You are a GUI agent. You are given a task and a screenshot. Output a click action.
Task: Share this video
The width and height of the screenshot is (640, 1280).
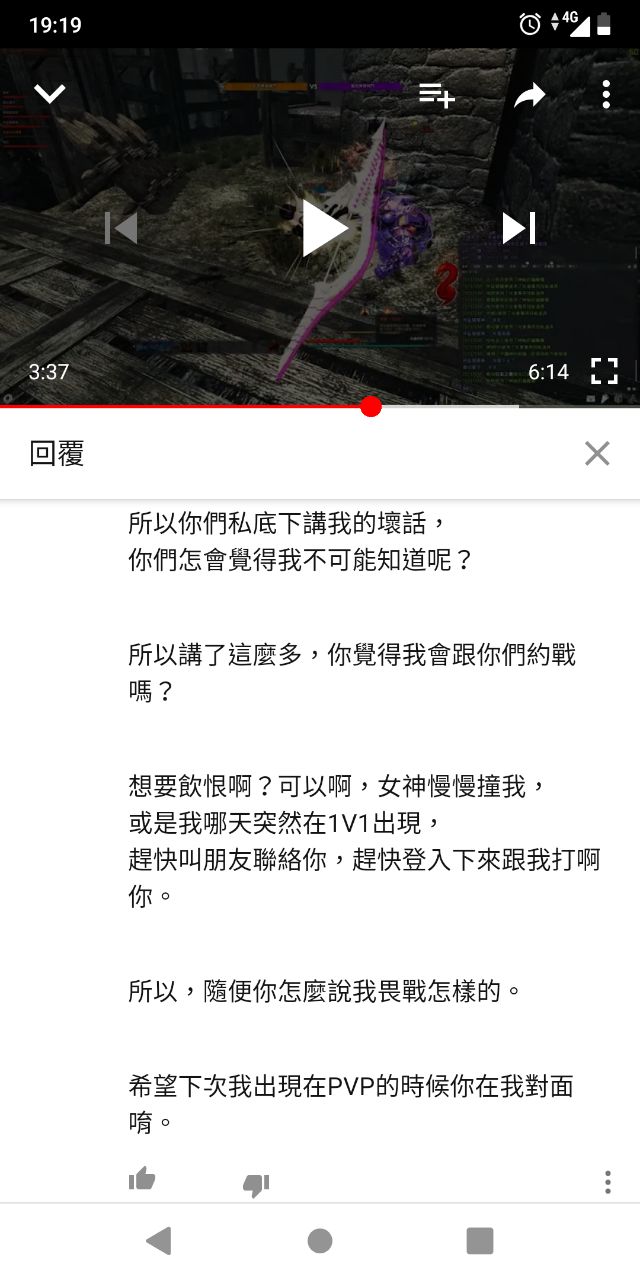point(529,94)
